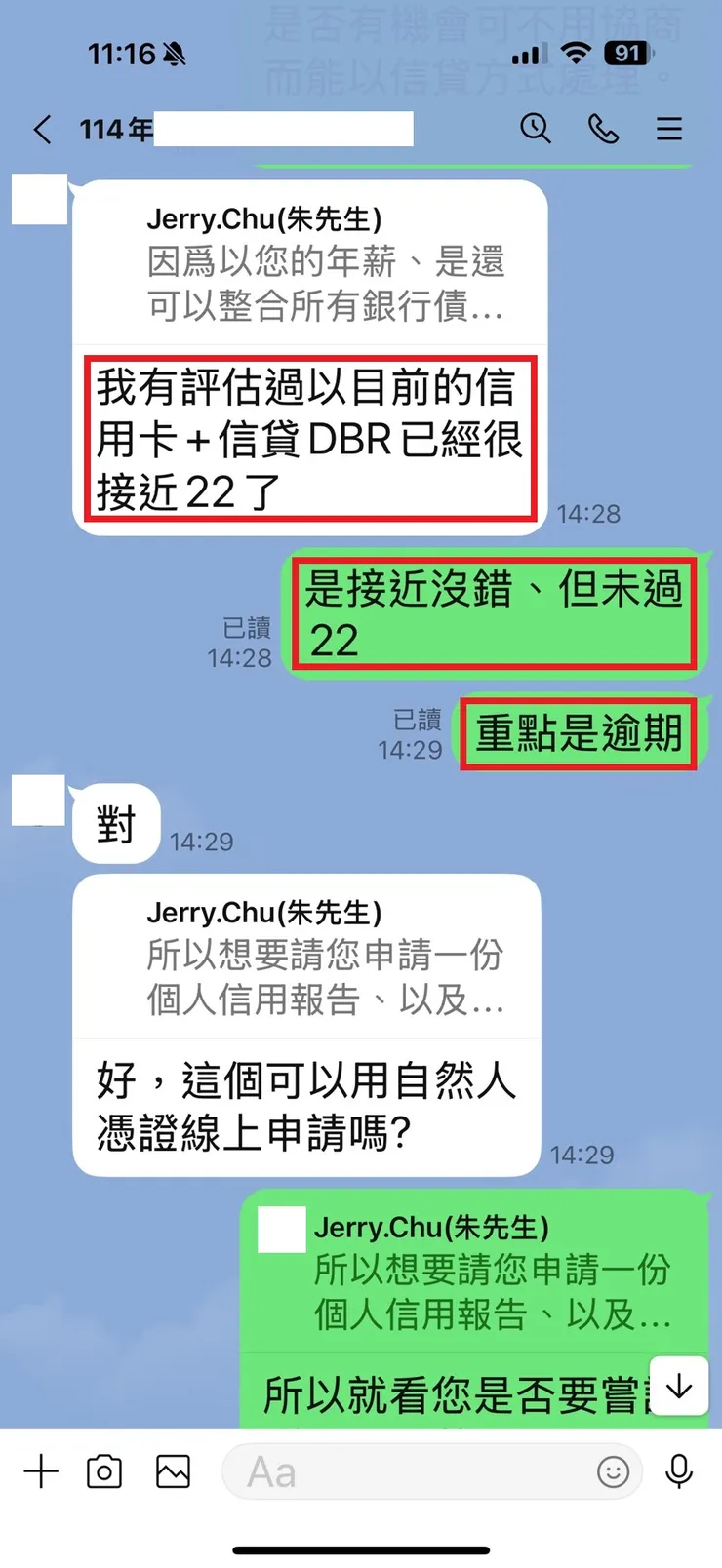Tap the back arrow to leave the chat
Screen dimensions: 722x1568
coord(42,128)
